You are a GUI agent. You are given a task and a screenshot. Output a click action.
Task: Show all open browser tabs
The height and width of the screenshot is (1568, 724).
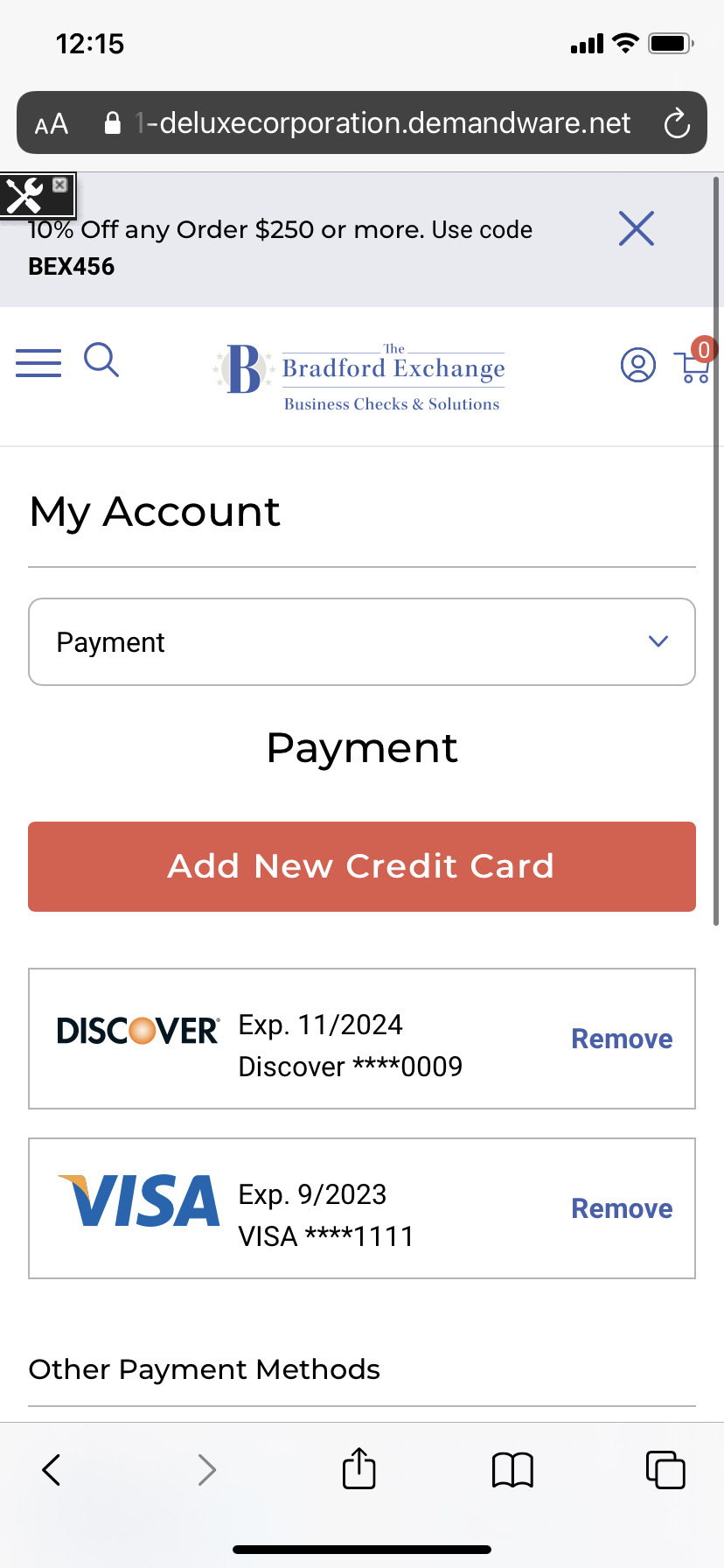(x=665, y=1469)
